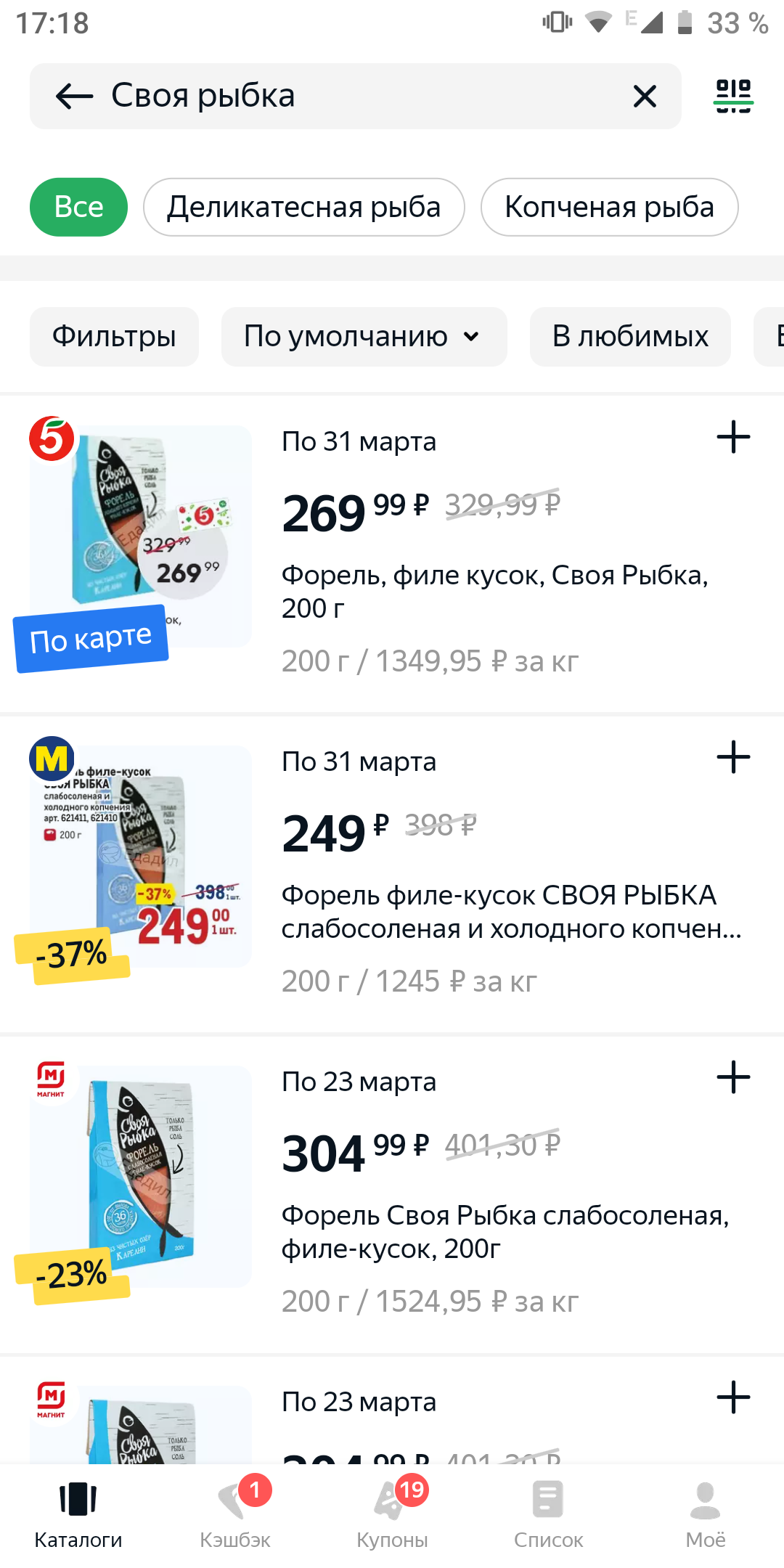
Task: Clear the search text 'Своя рыбка'
Action: [645, 96]
